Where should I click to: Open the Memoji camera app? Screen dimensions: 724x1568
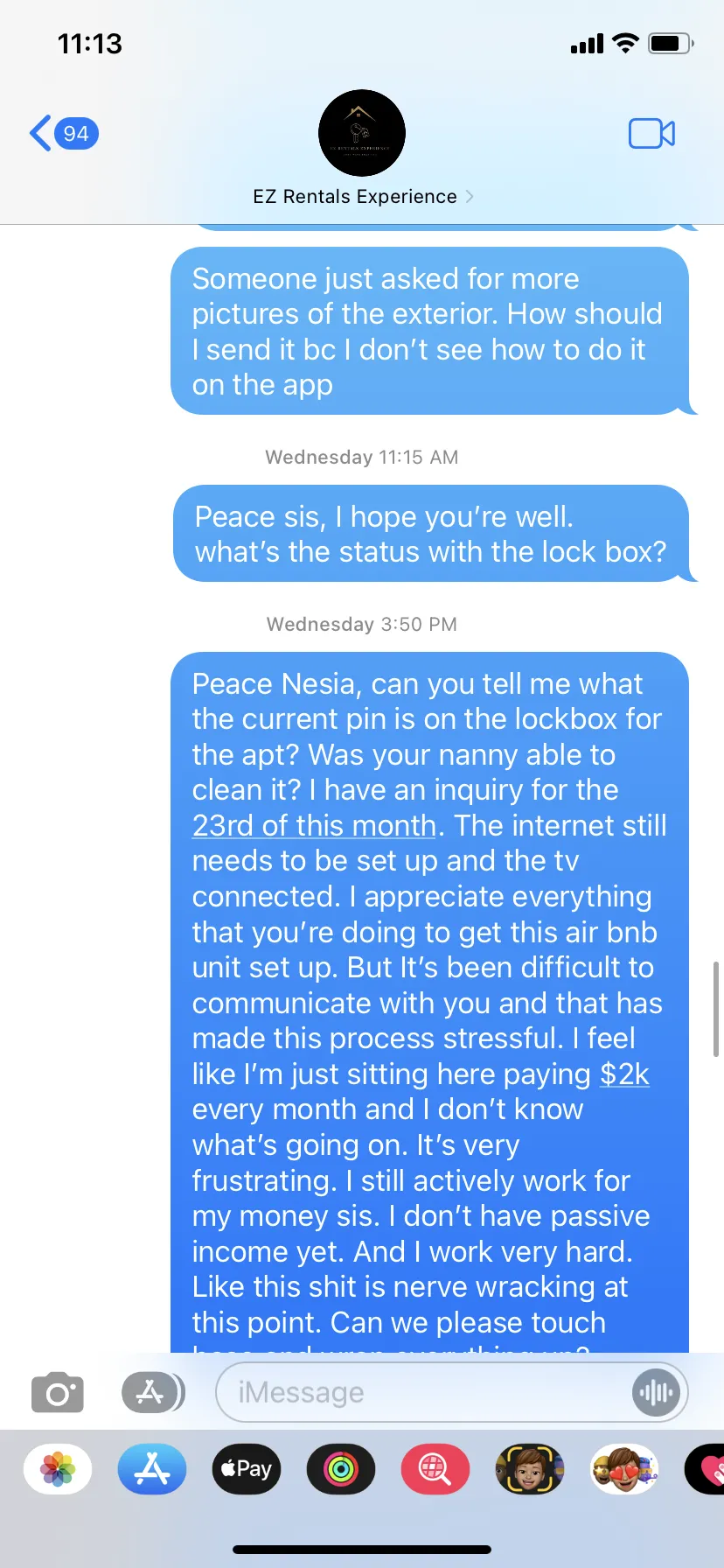tap(530, 1469)
